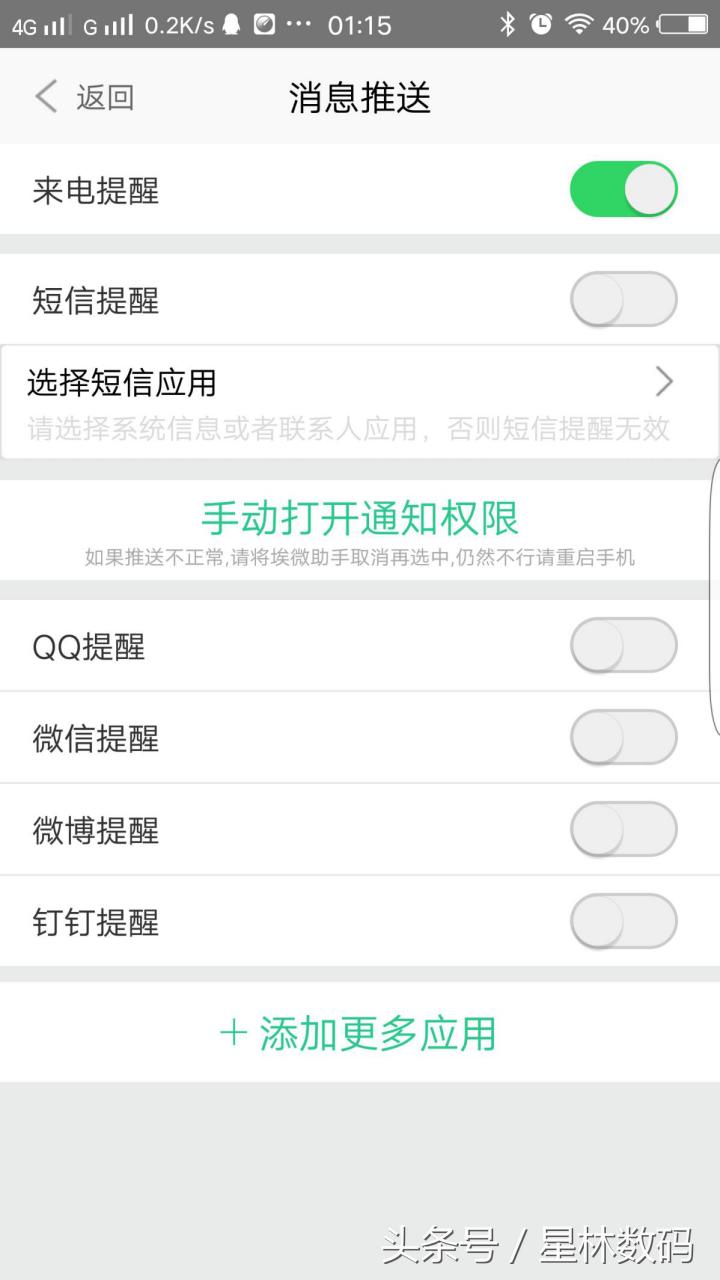Enable 短信提醒 (SMS reminder) toggle
720x1280 pixels.
point(623,299)
